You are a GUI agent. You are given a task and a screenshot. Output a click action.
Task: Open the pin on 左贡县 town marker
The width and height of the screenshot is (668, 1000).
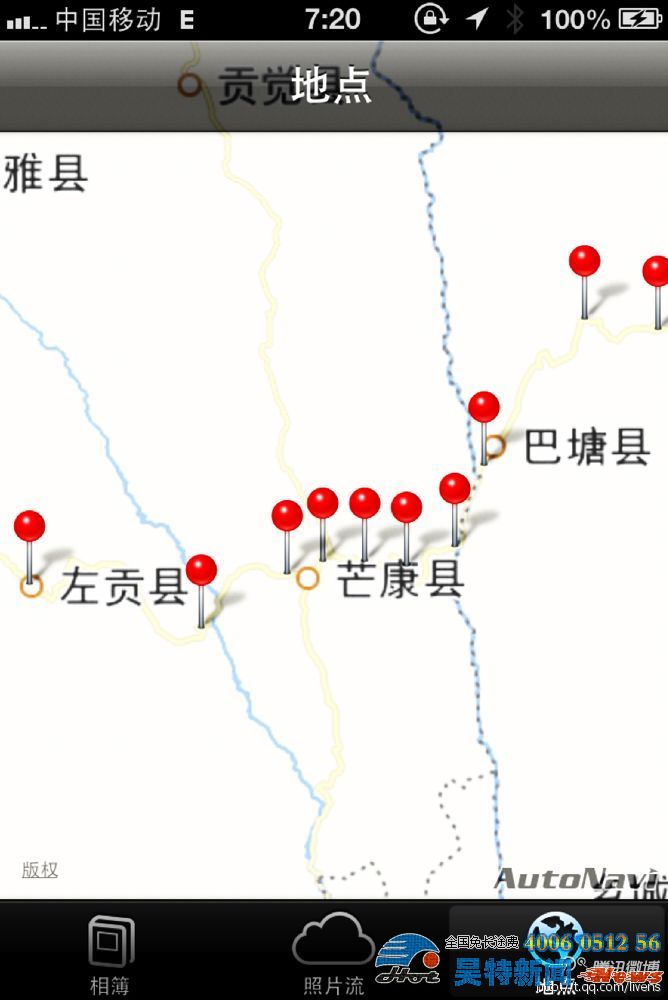pyautogui.click(x=30, y=527)
